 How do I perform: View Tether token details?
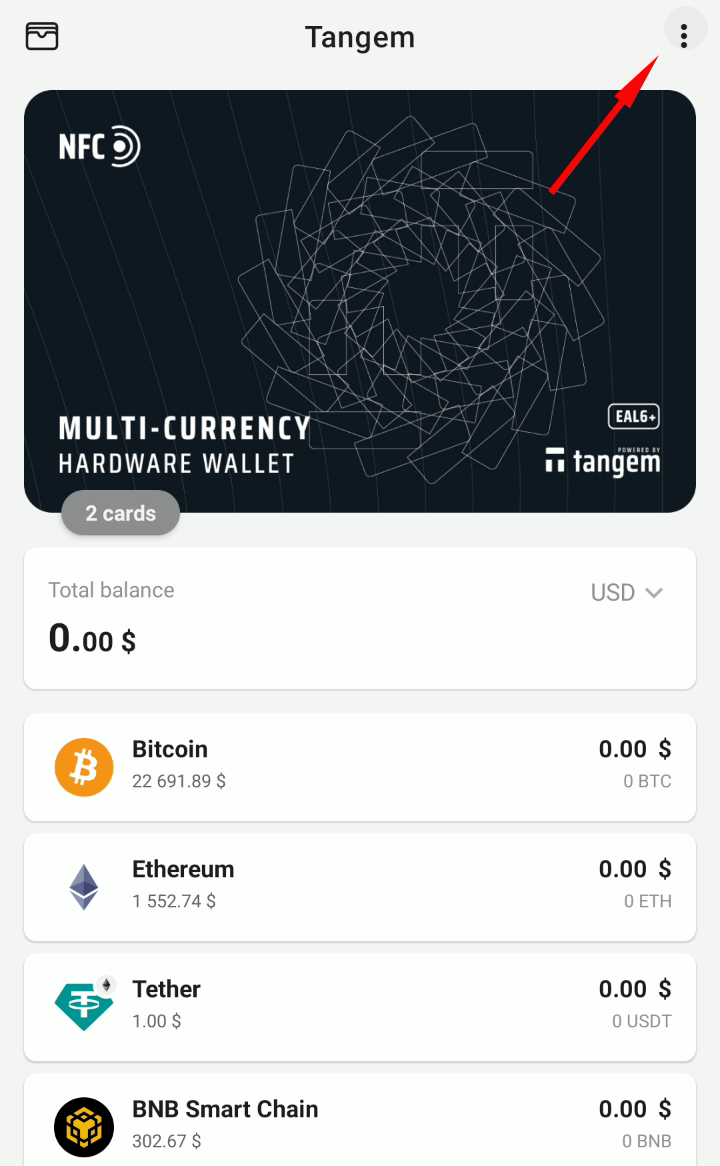pyautogui.click(x=360, y=1007)
